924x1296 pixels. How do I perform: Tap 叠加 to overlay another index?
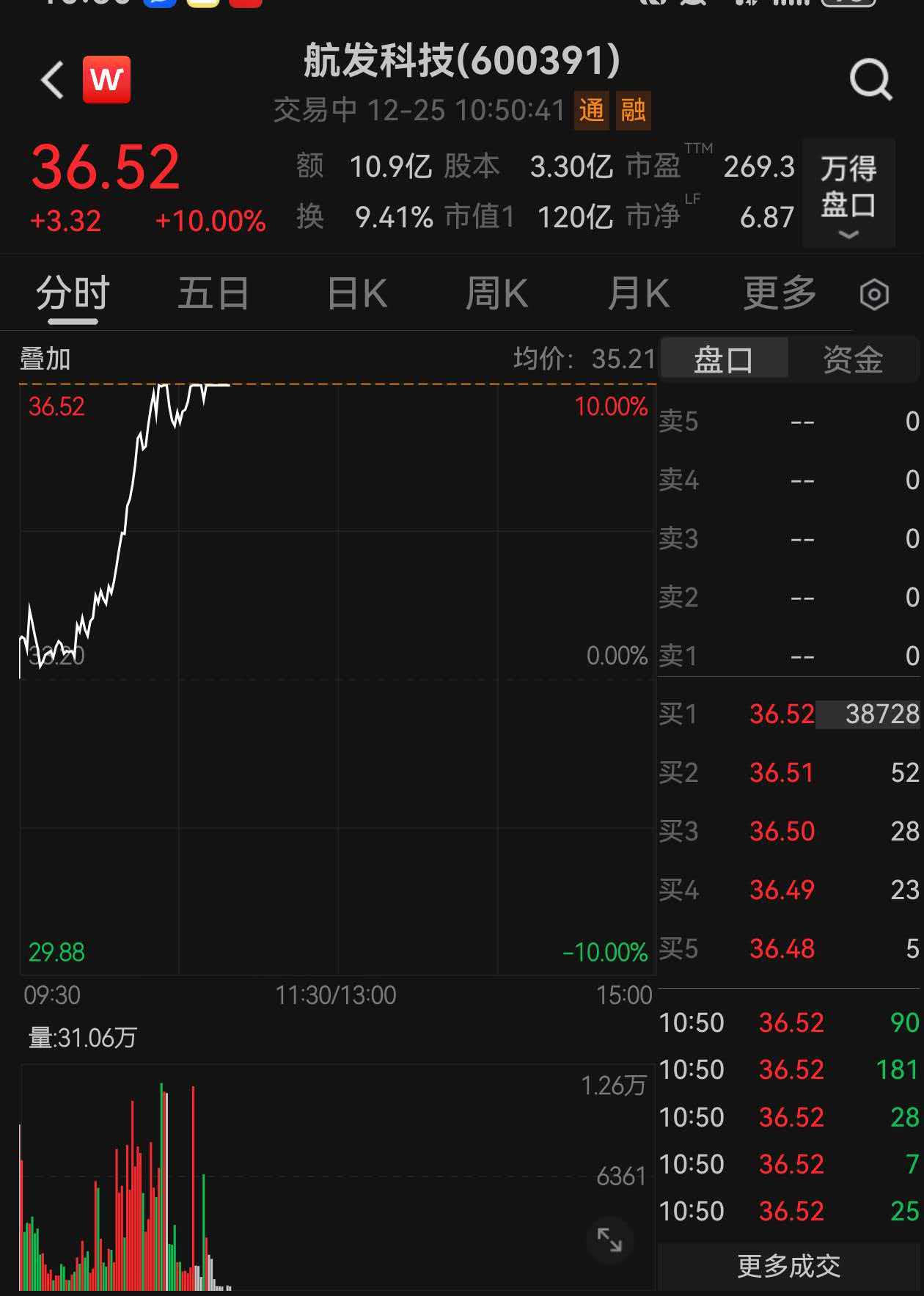pyautogui.click(x=45, y=359)
